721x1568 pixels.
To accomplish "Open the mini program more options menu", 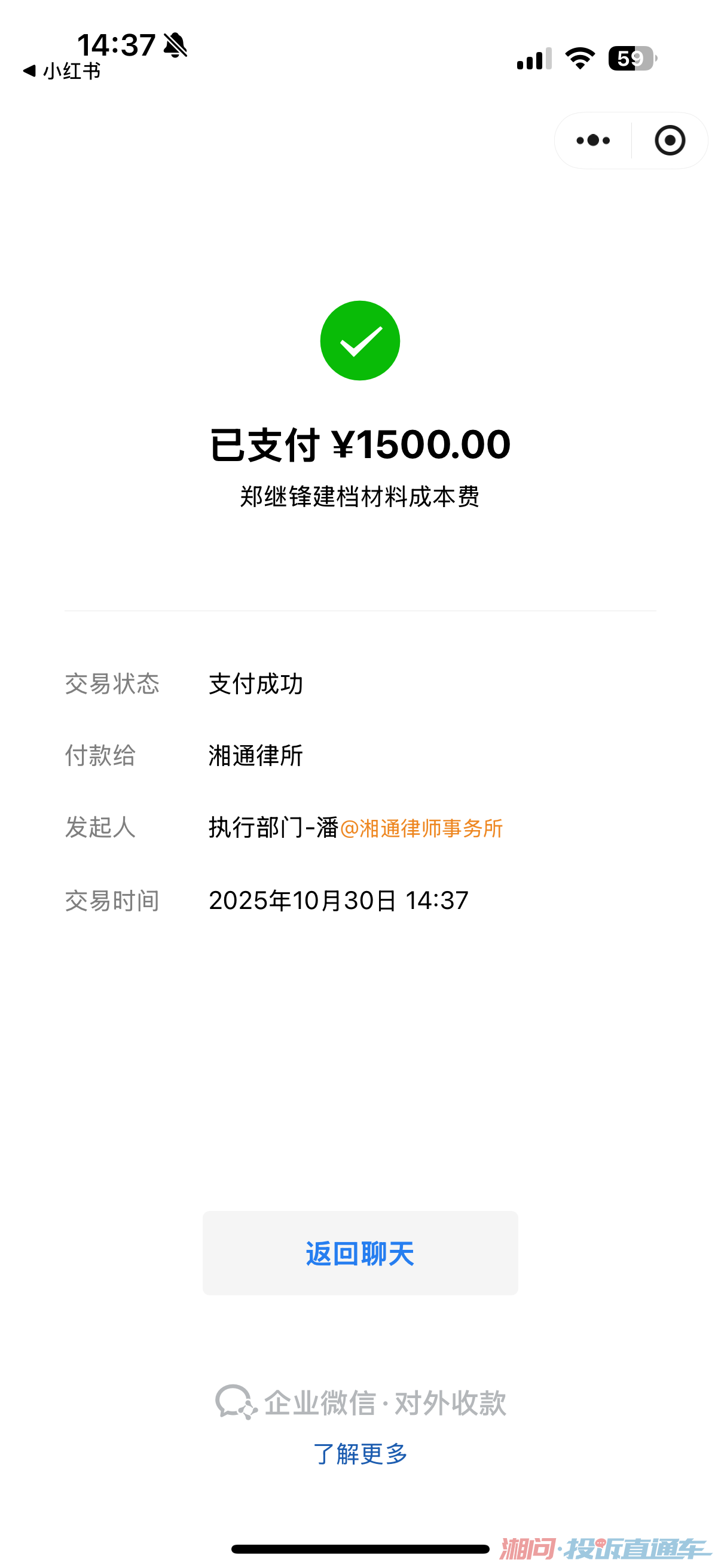I will [x=592, y=141].
